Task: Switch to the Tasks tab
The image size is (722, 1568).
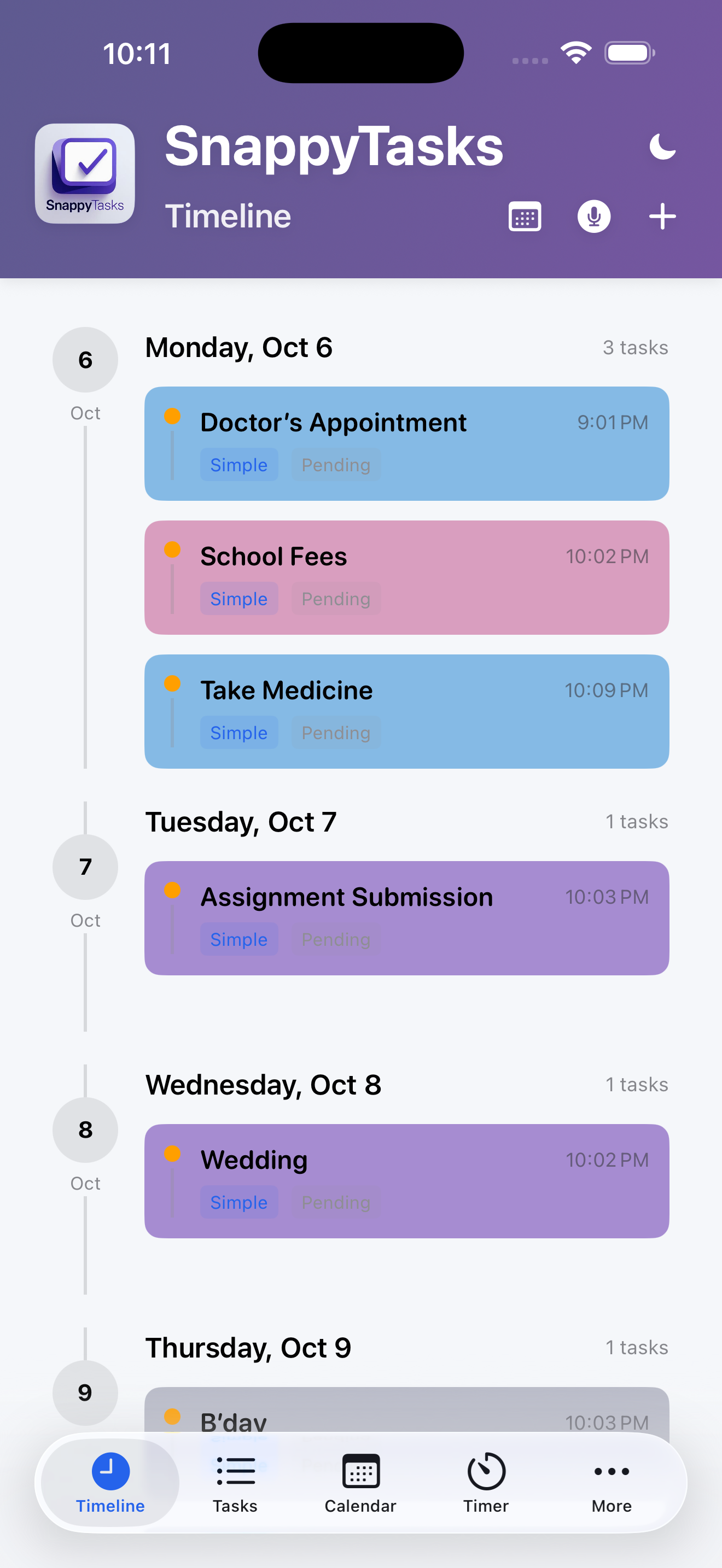Action: click(x=235, y=1483)
